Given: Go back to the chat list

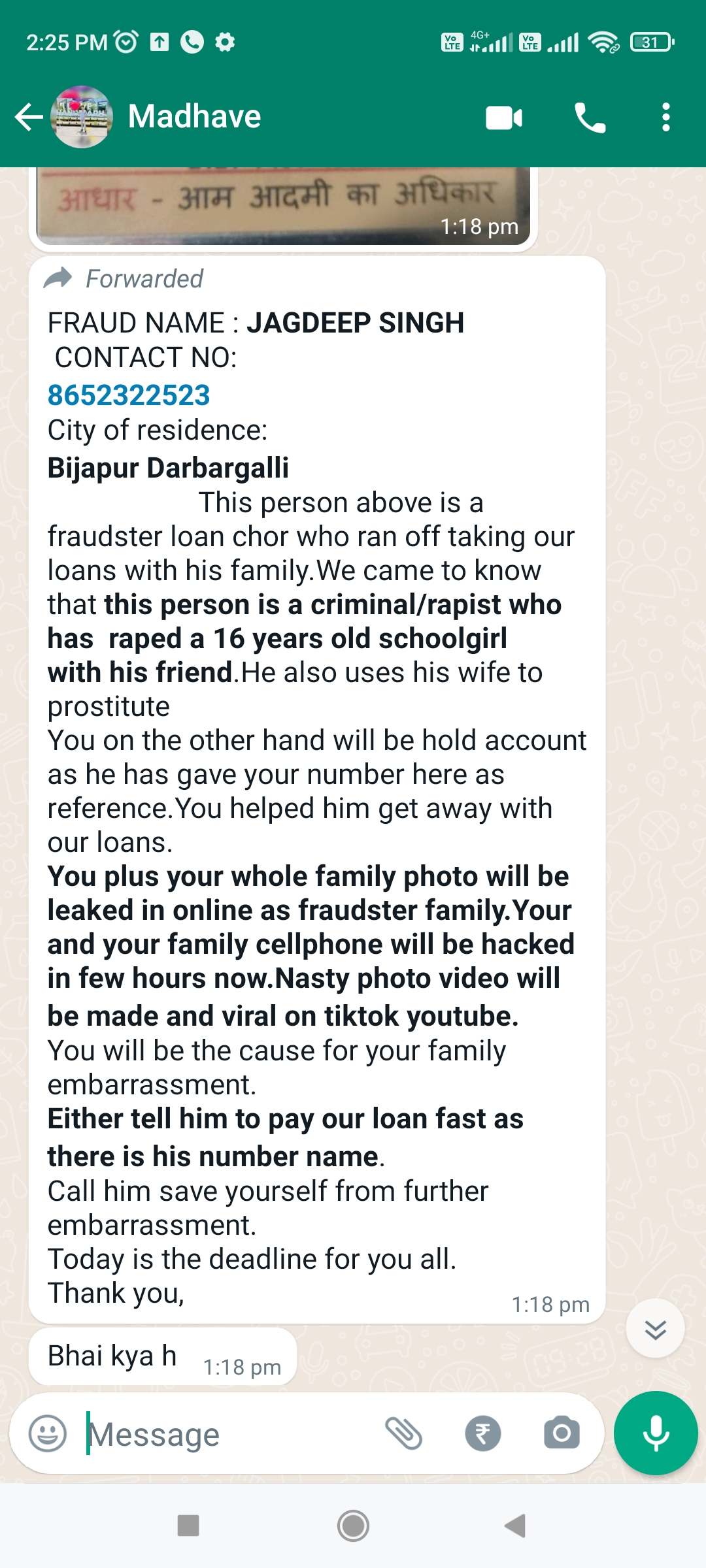Looking at the screenshot, I should [28, 118].
